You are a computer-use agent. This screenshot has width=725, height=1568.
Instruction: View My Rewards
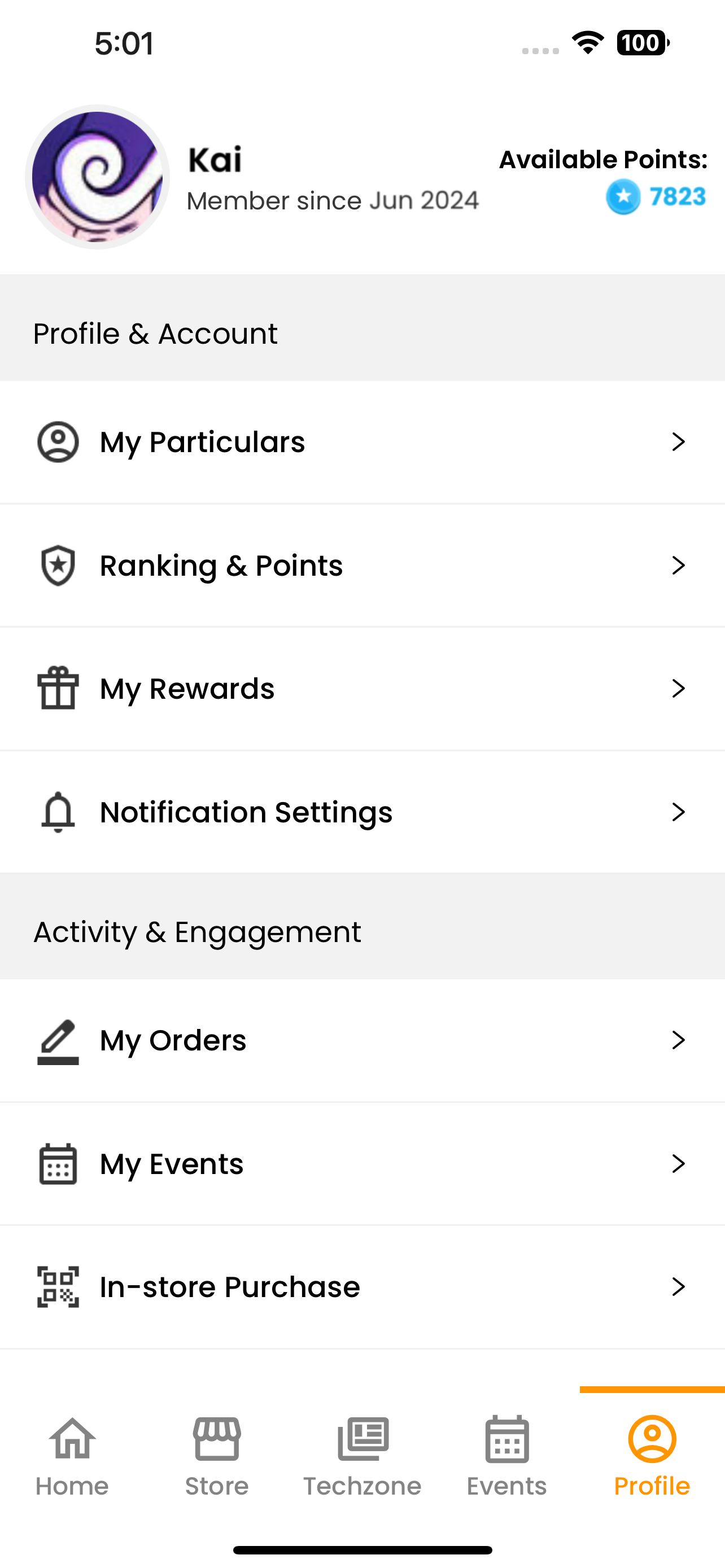(x=362, y=689)
